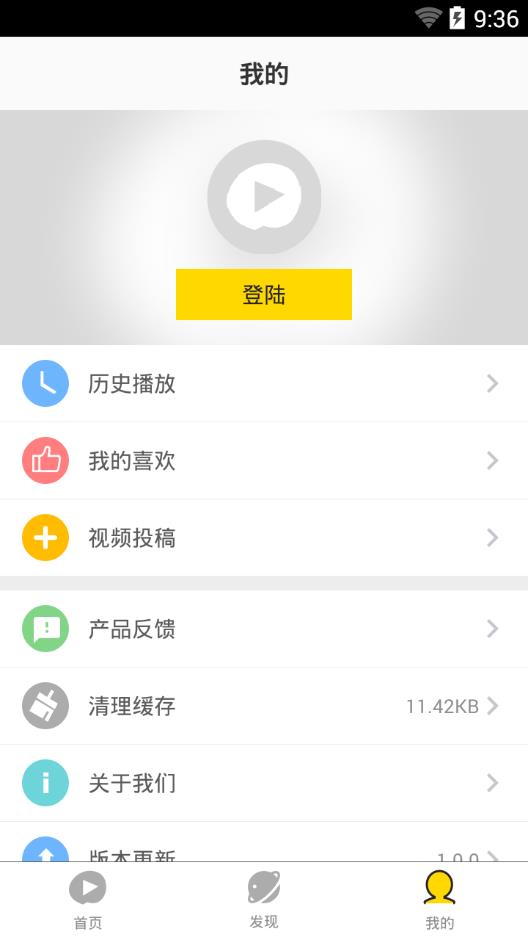Open 产品反馈 feedback page

[264, 629]
